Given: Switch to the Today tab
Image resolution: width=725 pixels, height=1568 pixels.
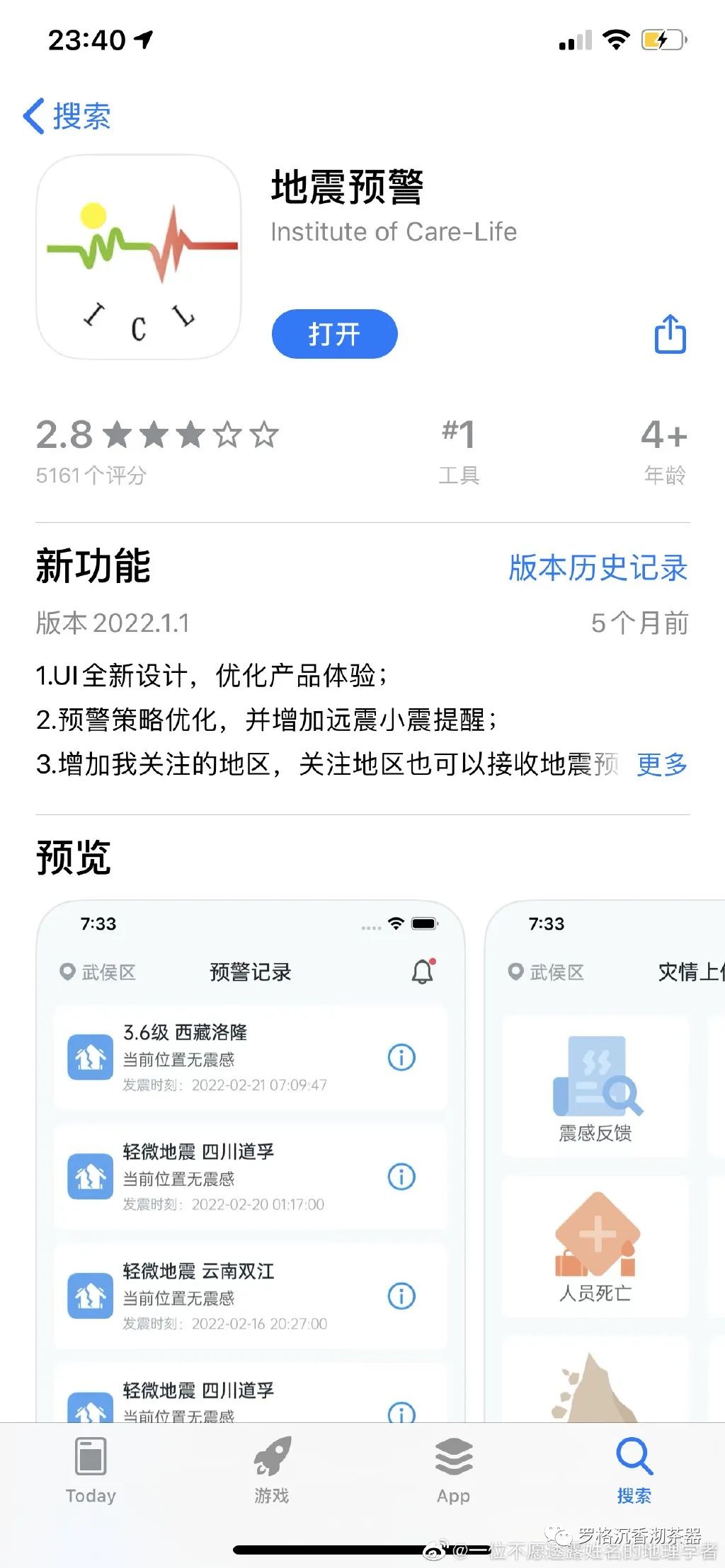Looking at the screenshot, I should coord(91,1470).
